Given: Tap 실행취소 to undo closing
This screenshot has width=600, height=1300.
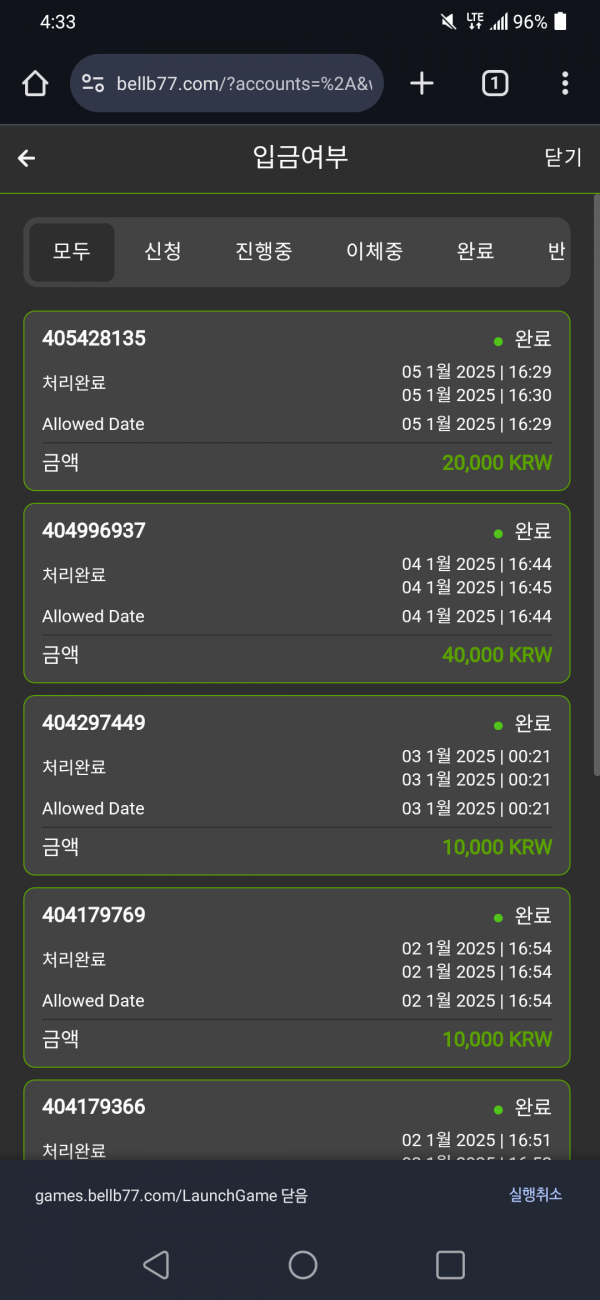Looking at the screenshot, I should tap(535, 1195).
